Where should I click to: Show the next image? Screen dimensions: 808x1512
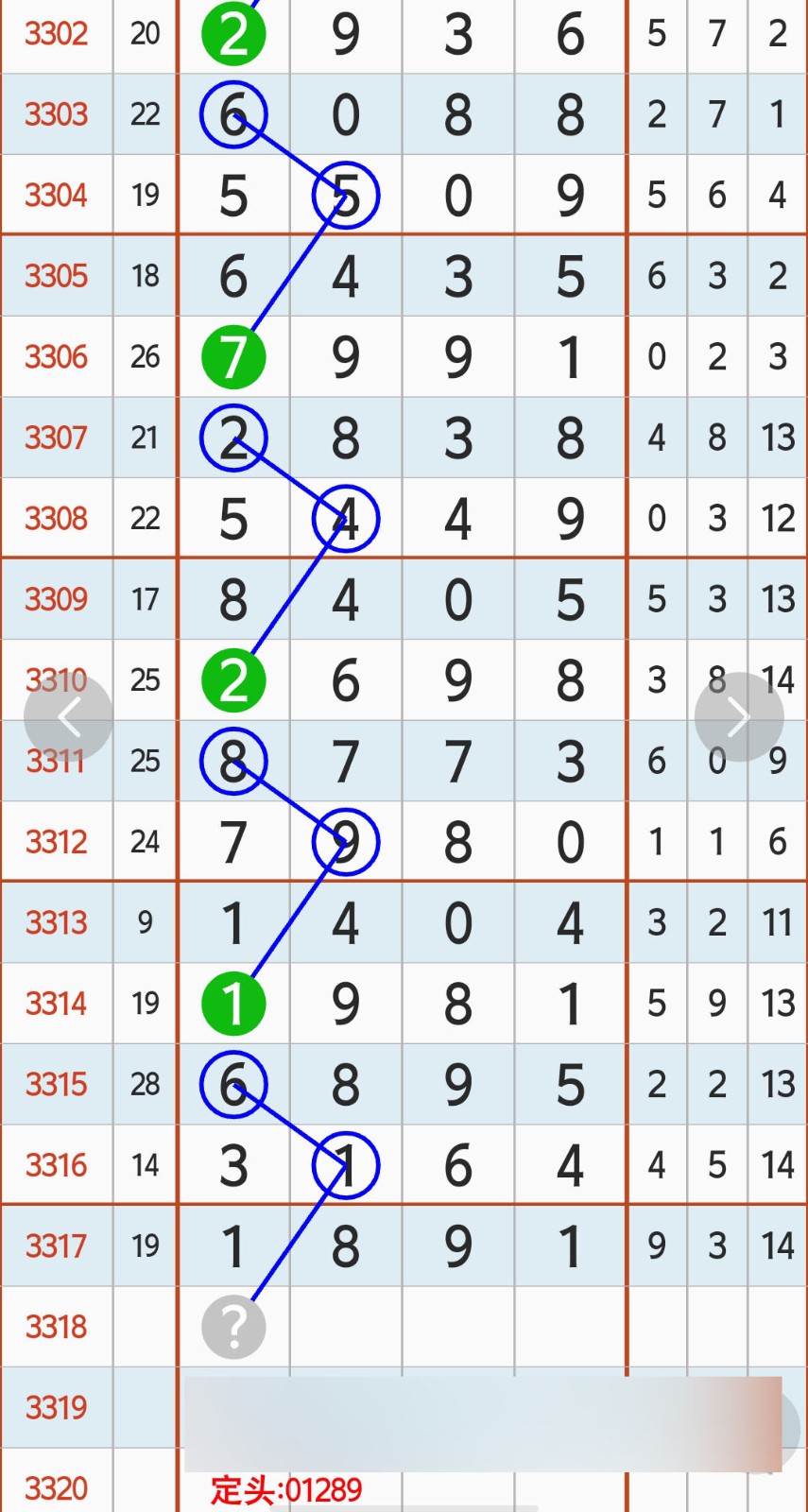coord(739,717)
